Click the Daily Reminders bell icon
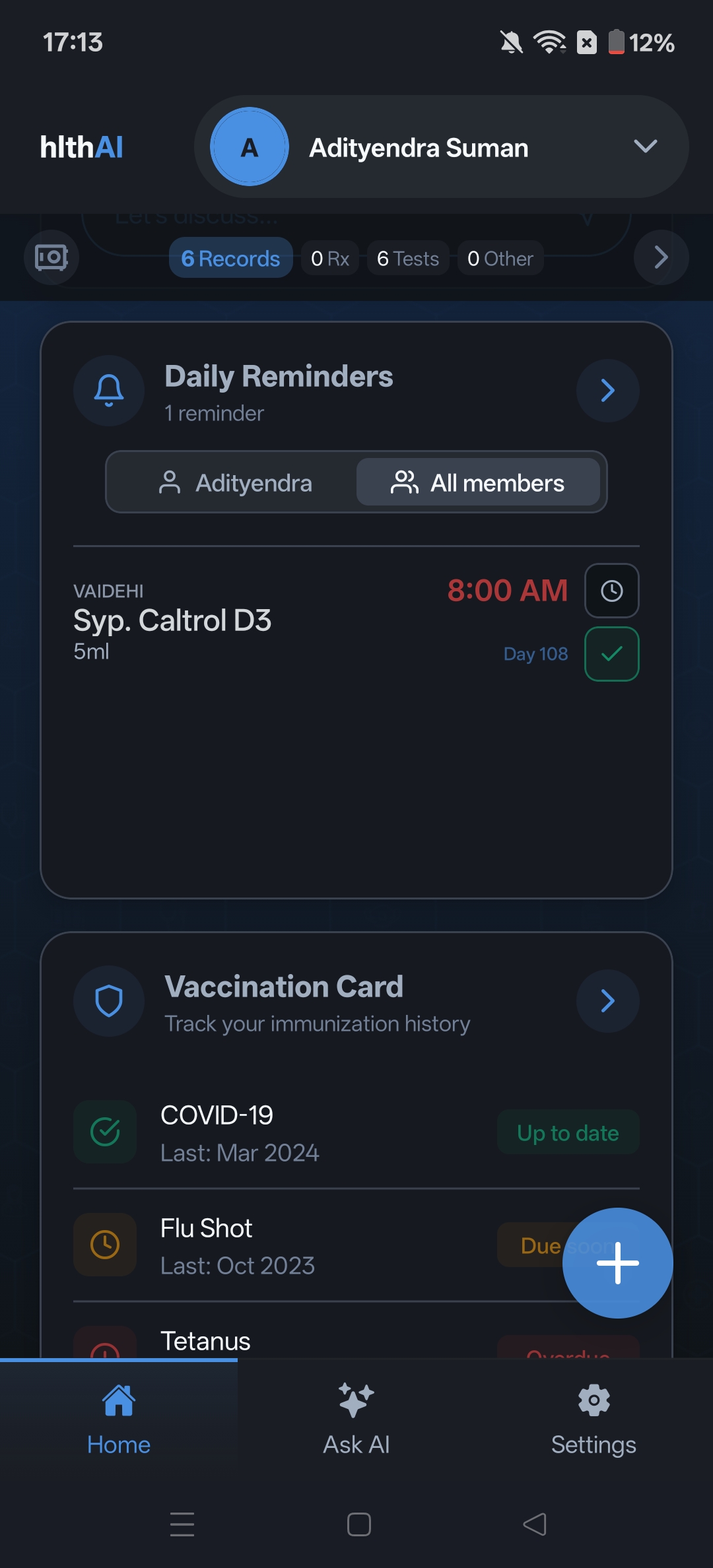The image size is (713, 1568). click(x=109, y=391)
